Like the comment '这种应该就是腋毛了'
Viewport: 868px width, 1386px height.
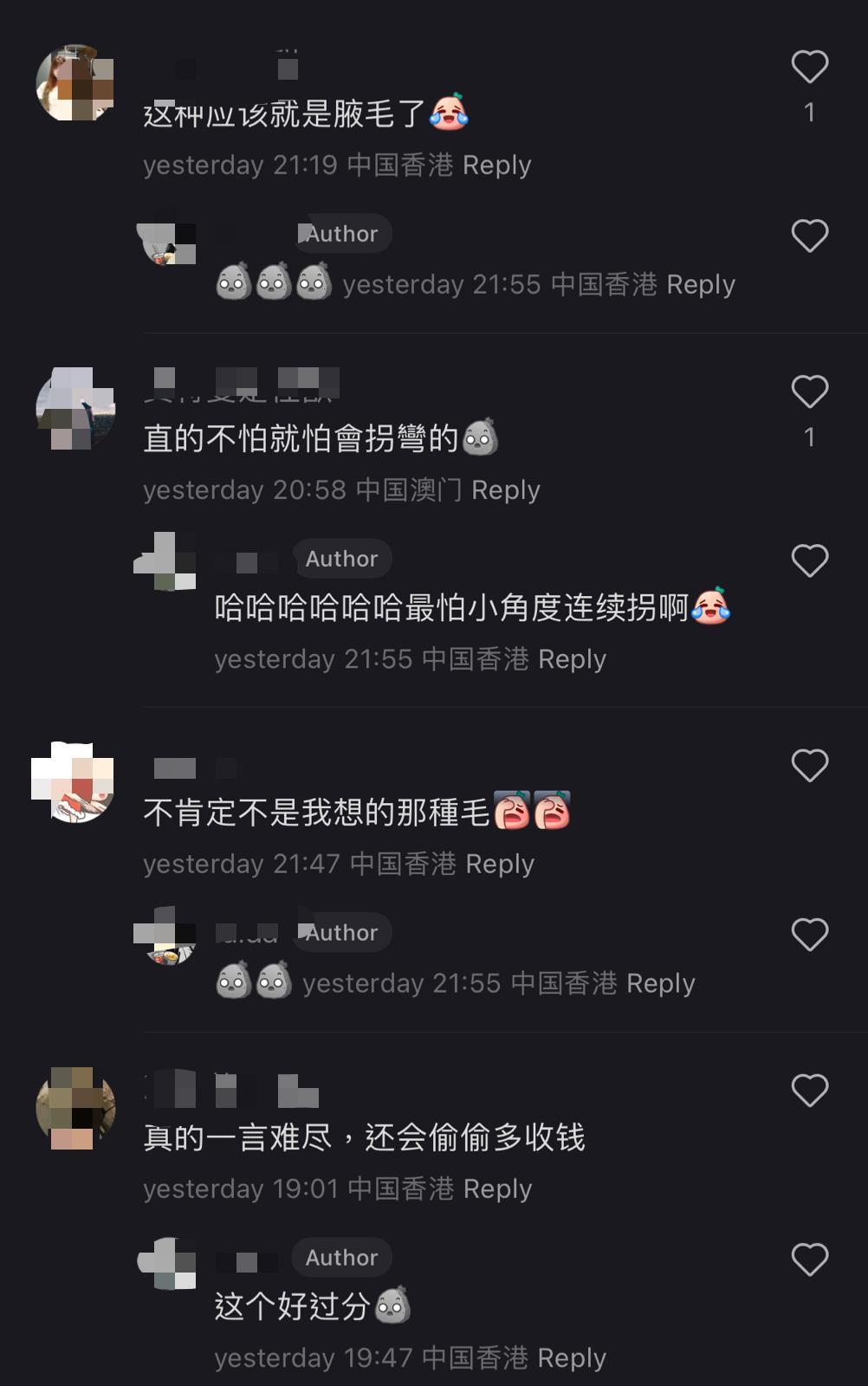[809, 68]
